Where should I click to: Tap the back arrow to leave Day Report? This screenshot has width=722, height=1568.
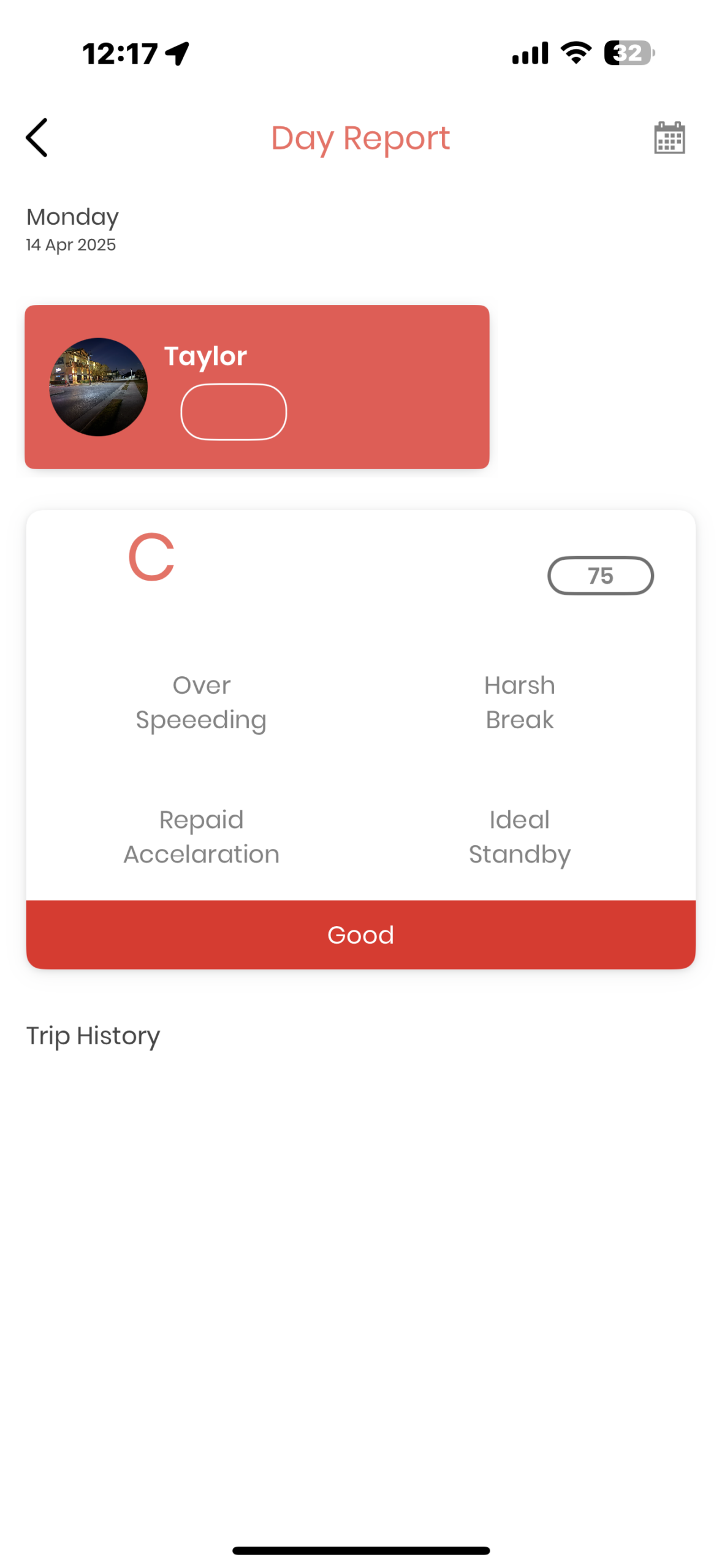click(x=37, y=137)
